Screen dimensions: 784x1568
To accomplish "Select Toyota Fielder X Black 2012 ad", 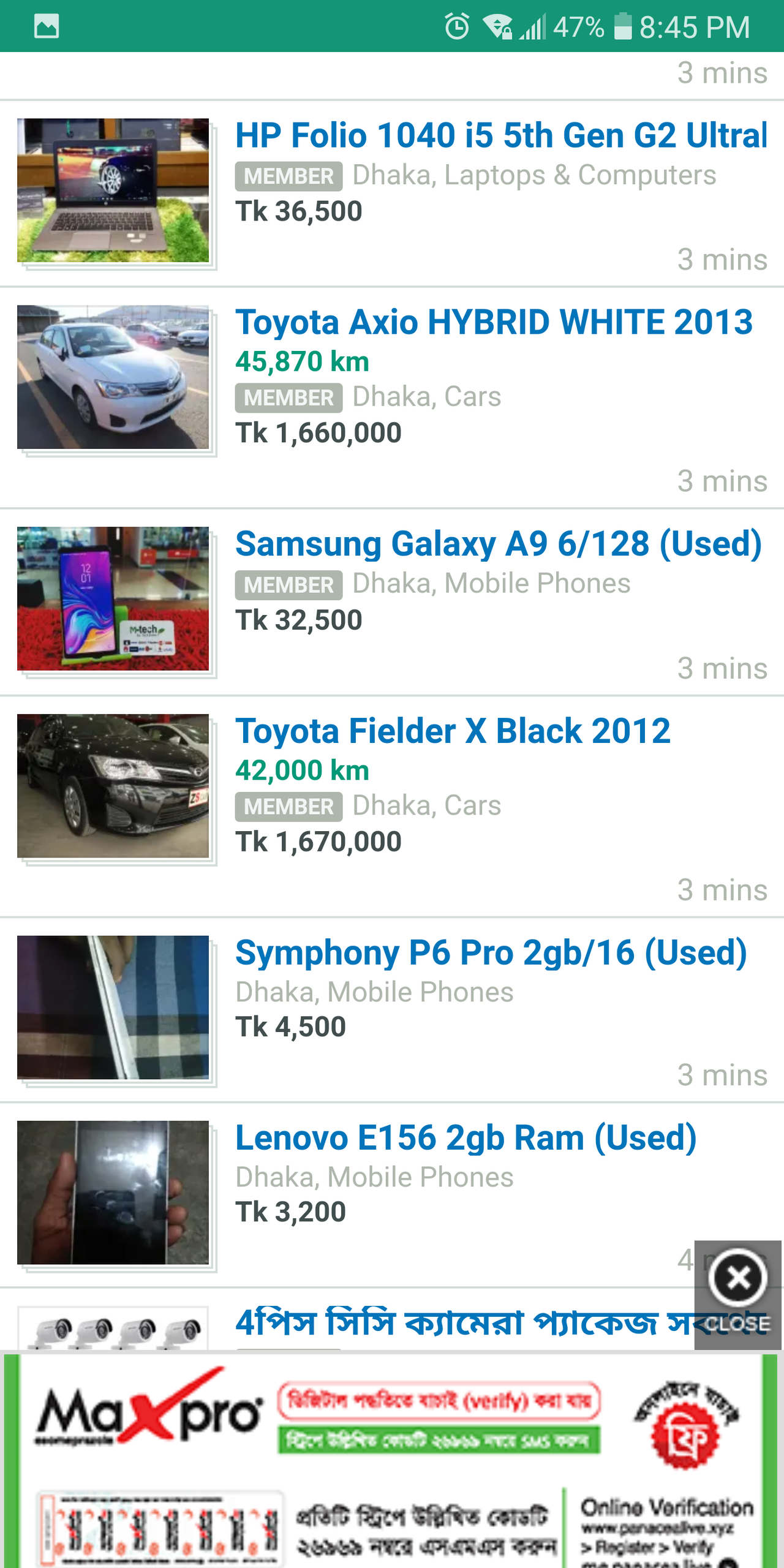I will click(453, 731).
